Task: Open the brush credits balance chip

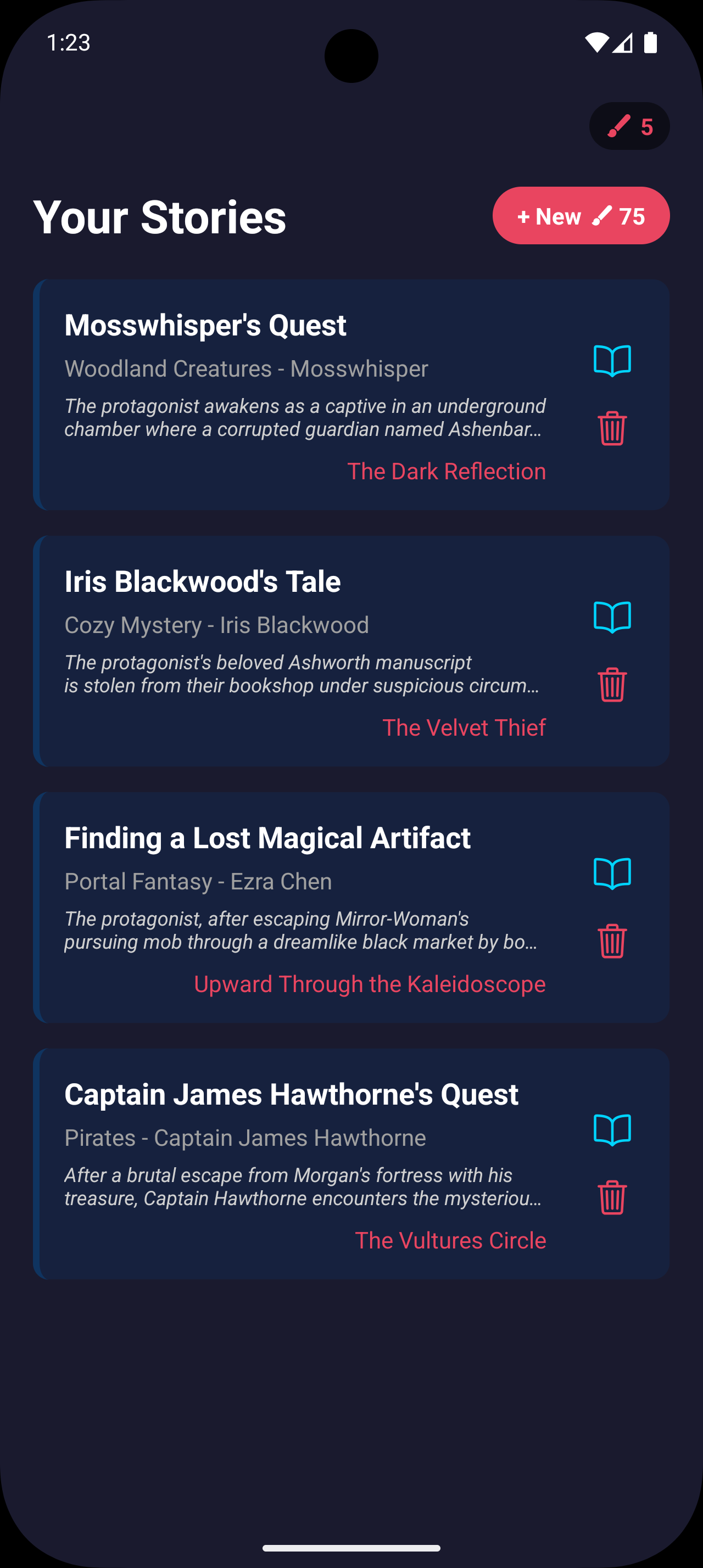Action: coord(629,126)
